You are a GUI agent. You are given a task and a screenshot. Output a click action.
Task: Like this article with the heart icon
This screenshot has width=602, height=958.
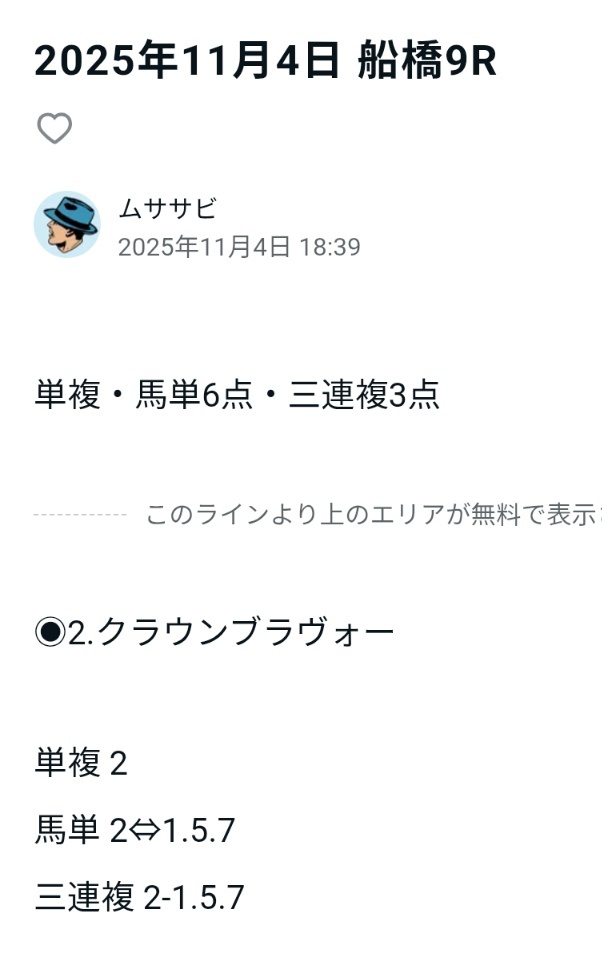click(54, 128)
